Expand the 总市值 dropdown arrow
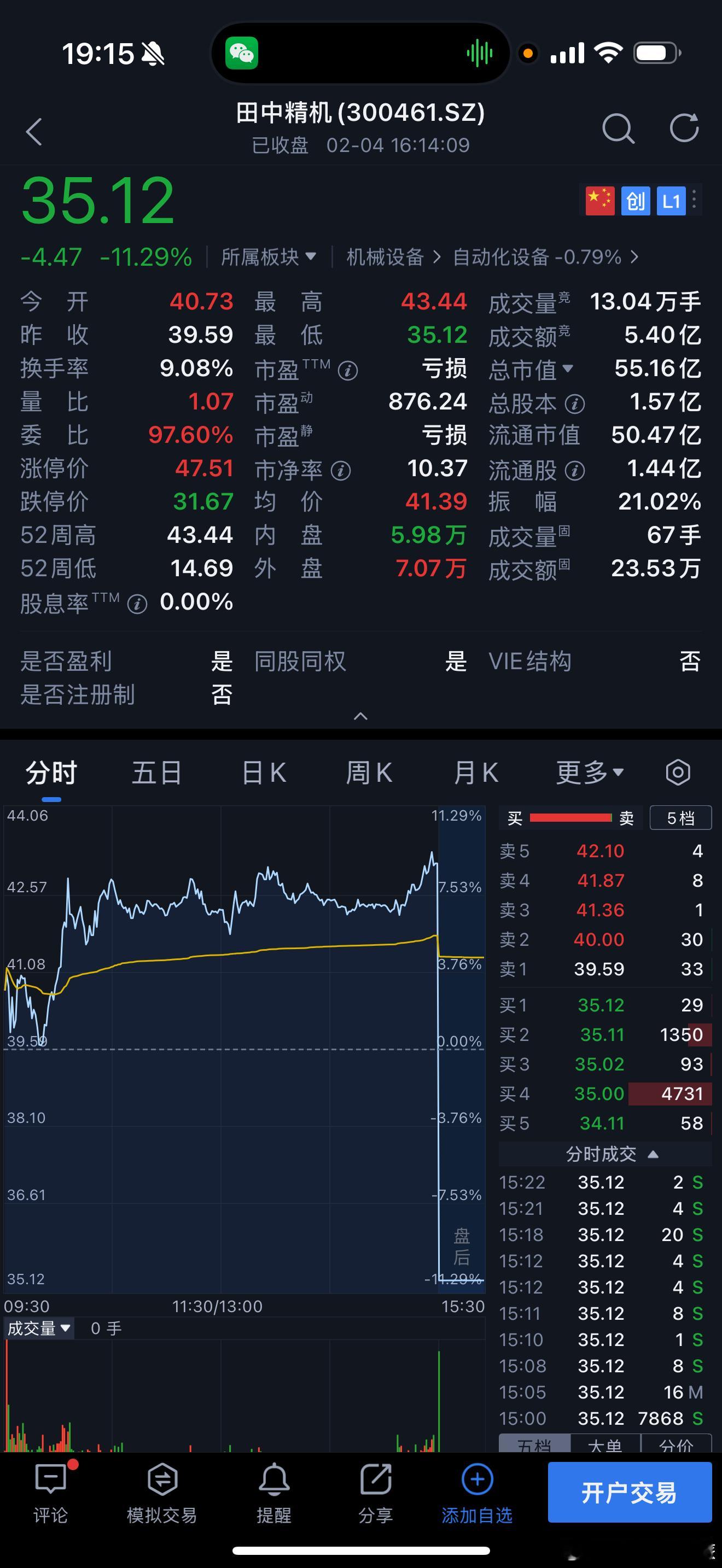 pos(568,370)
